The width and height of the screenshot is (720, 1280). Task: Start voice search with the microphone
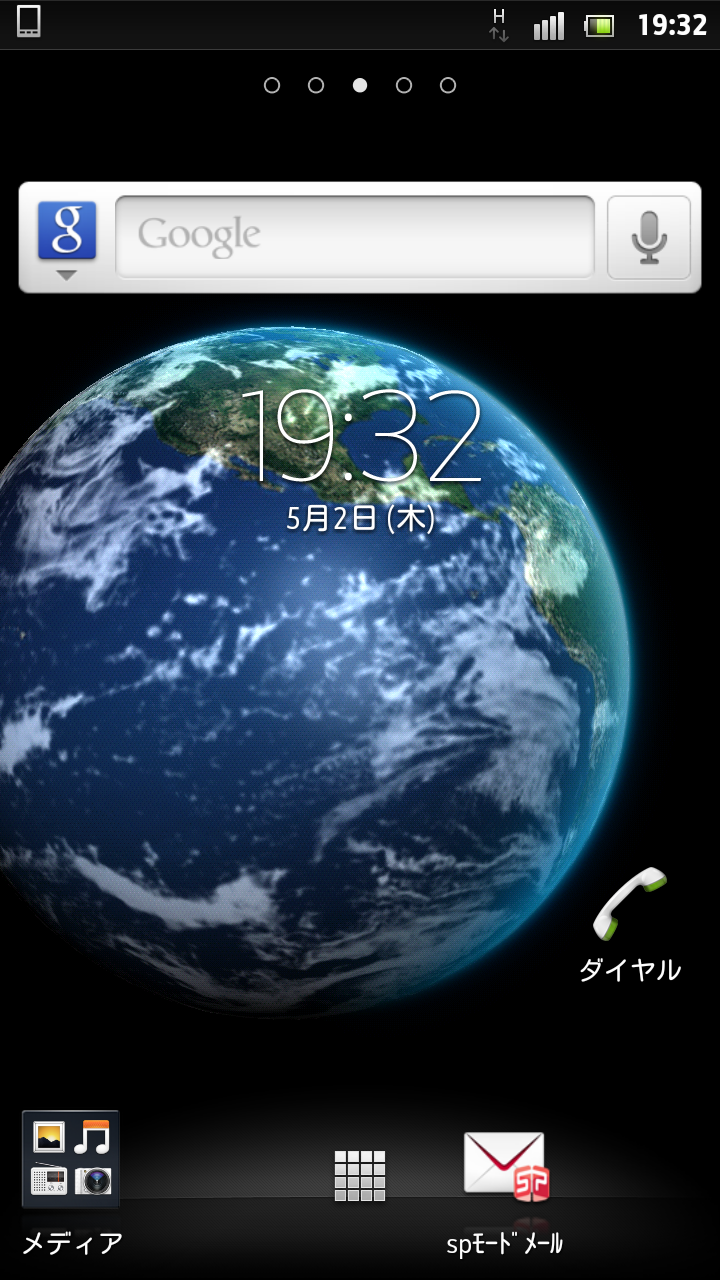point(649,237)
